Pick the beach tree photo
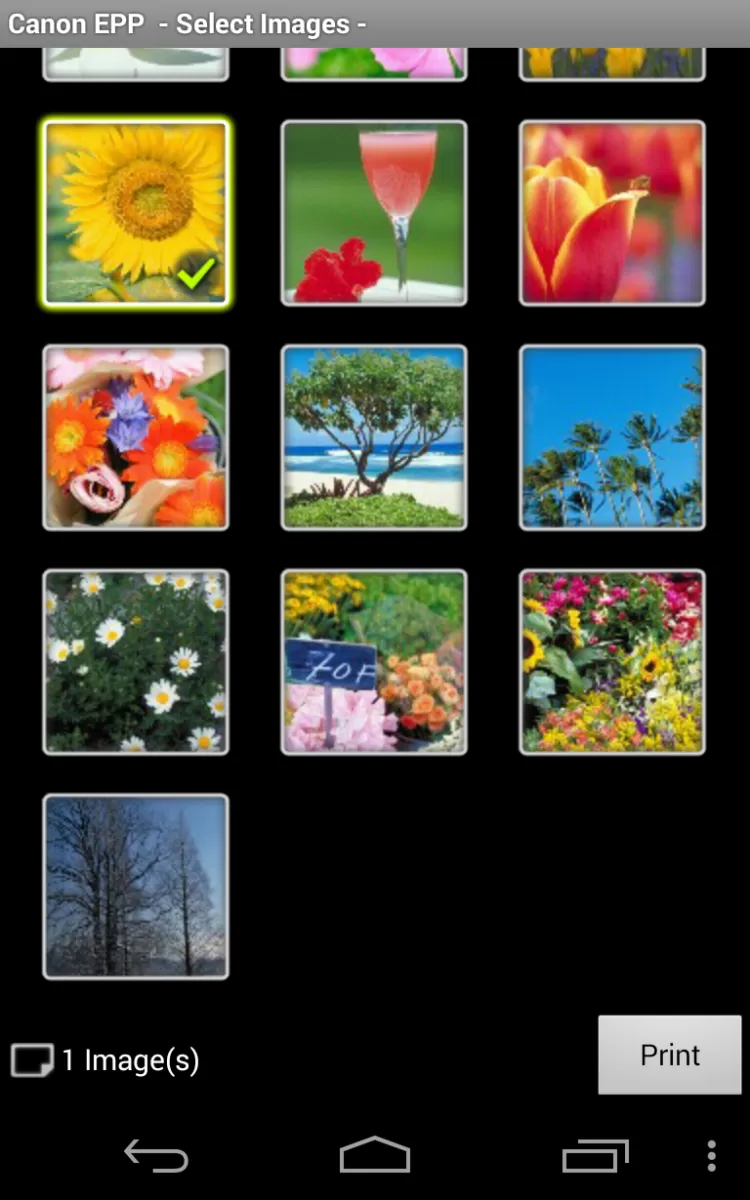 click(x=374, y=437)
